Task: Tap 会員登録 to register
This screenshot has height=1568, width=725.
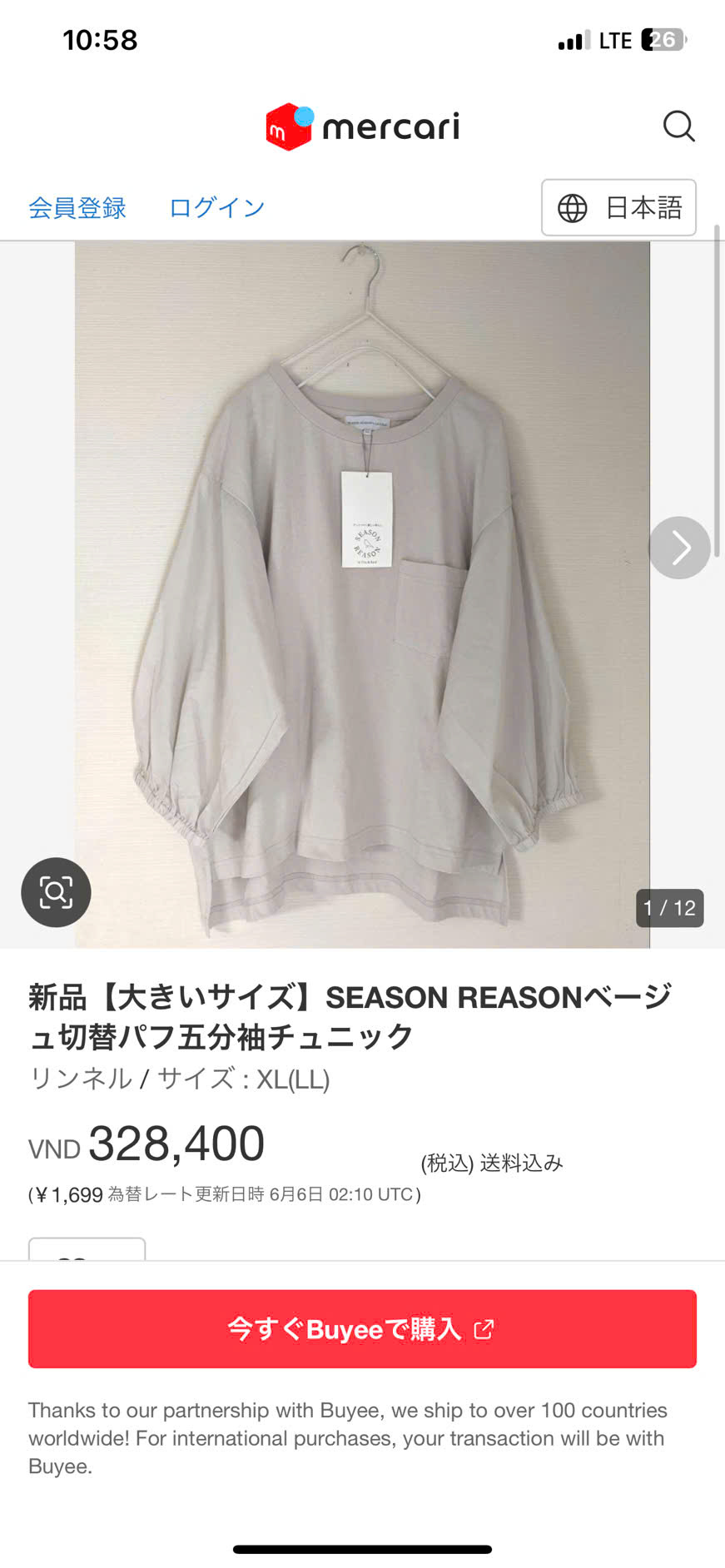Action: tap(77, 207)
